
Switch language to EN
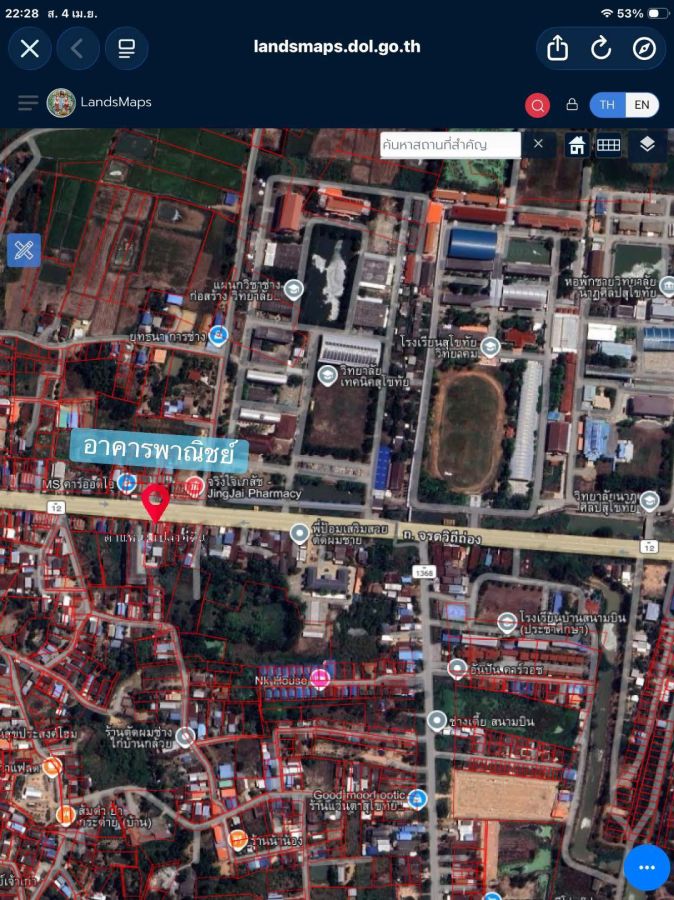tap(642, 104)
